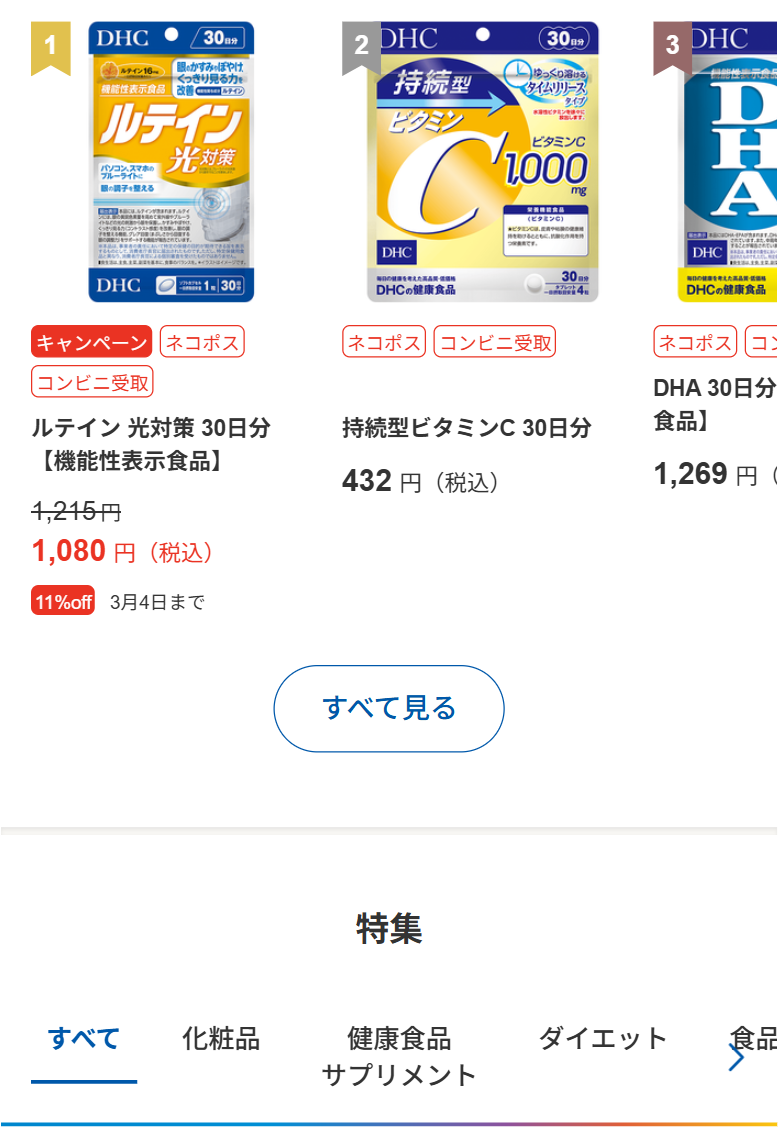The height and width of the screenshot is (1143, 778).
Task: Tap the すべて見る button
Action: coord(388,708)
